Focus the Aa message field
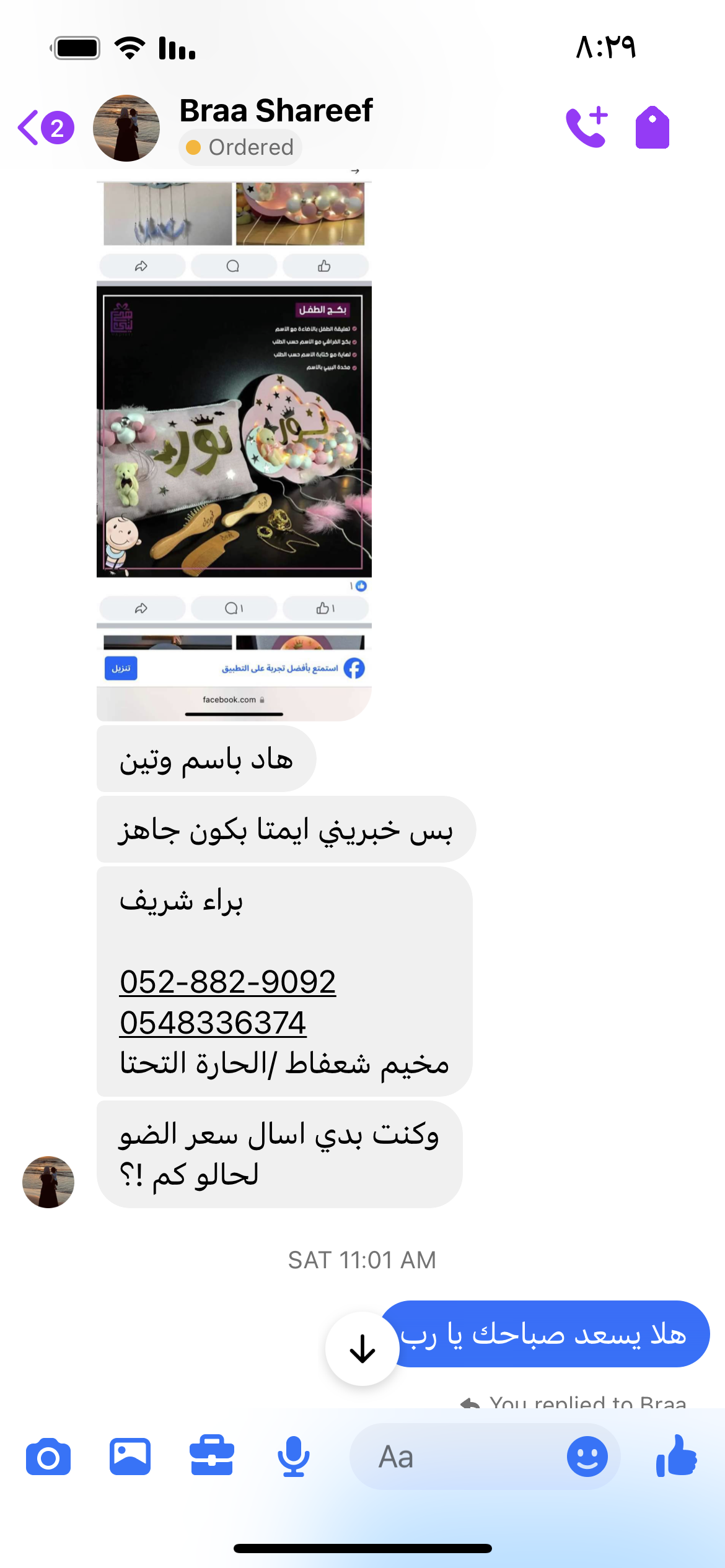 click(459, 1457)
